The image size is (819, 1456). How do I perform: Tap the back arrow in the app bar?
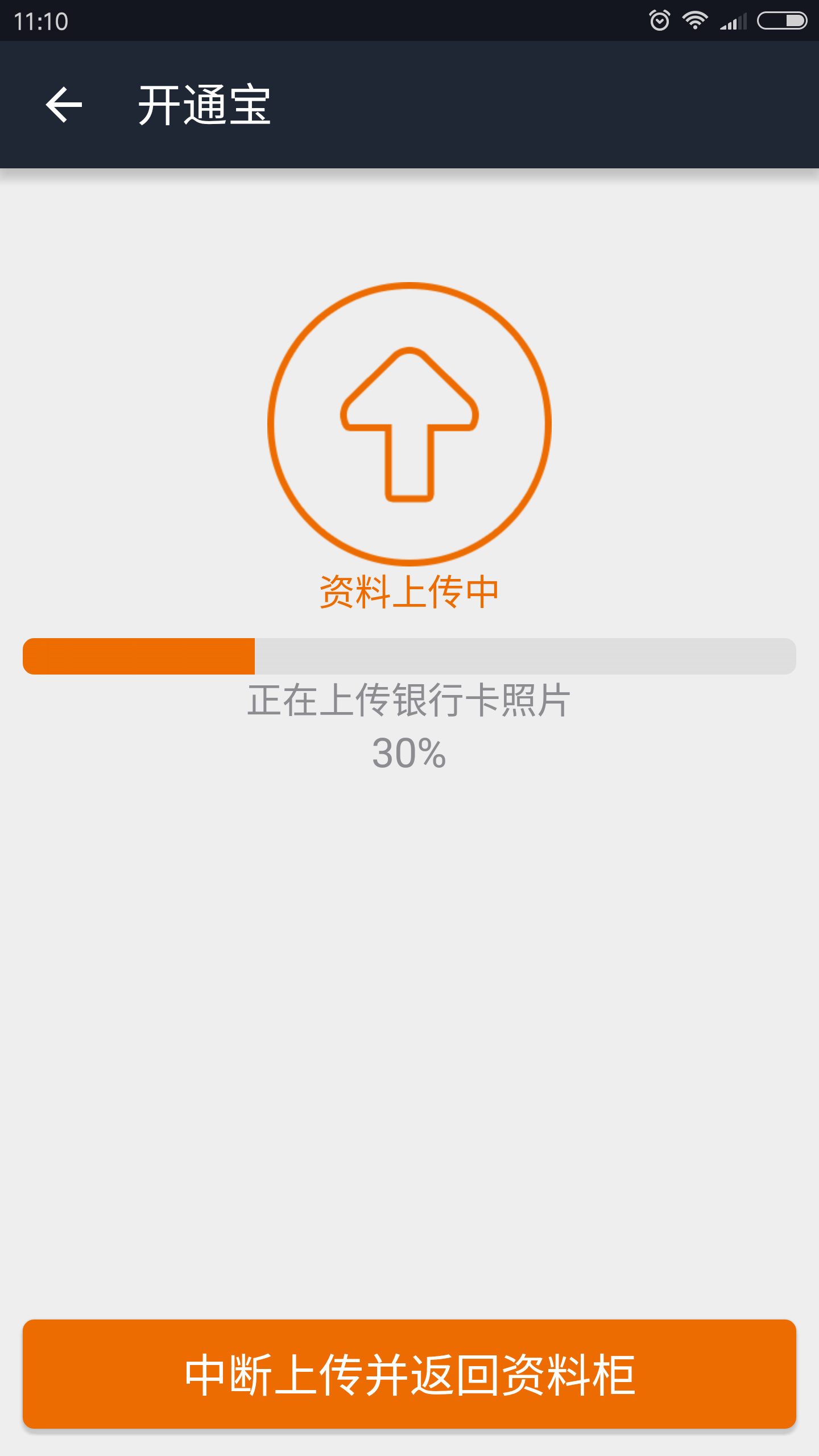(x=64, y=105)
